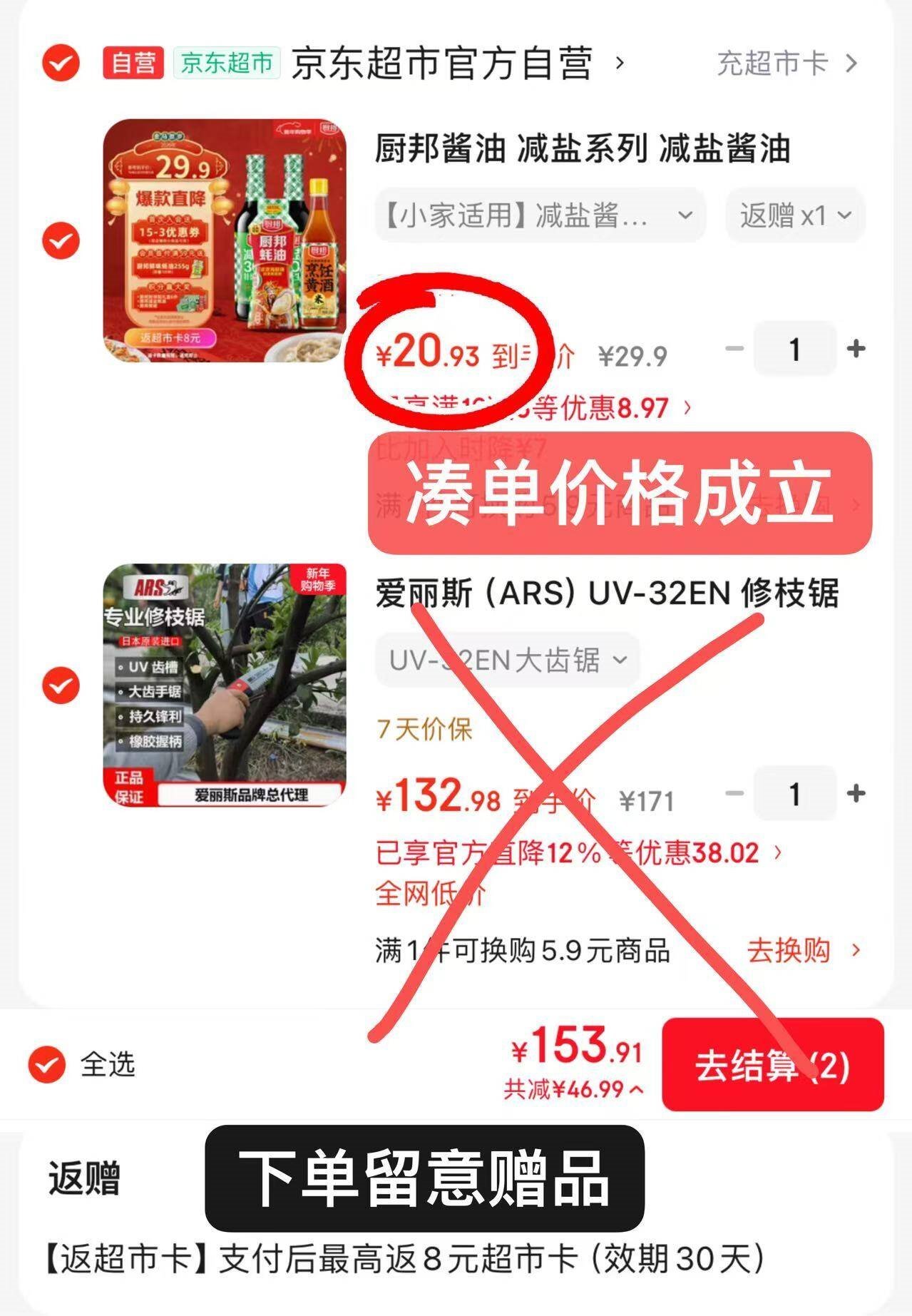
Task: Expand the 共减¥46.99 savings breakdown
Action: click(574, 1089)
